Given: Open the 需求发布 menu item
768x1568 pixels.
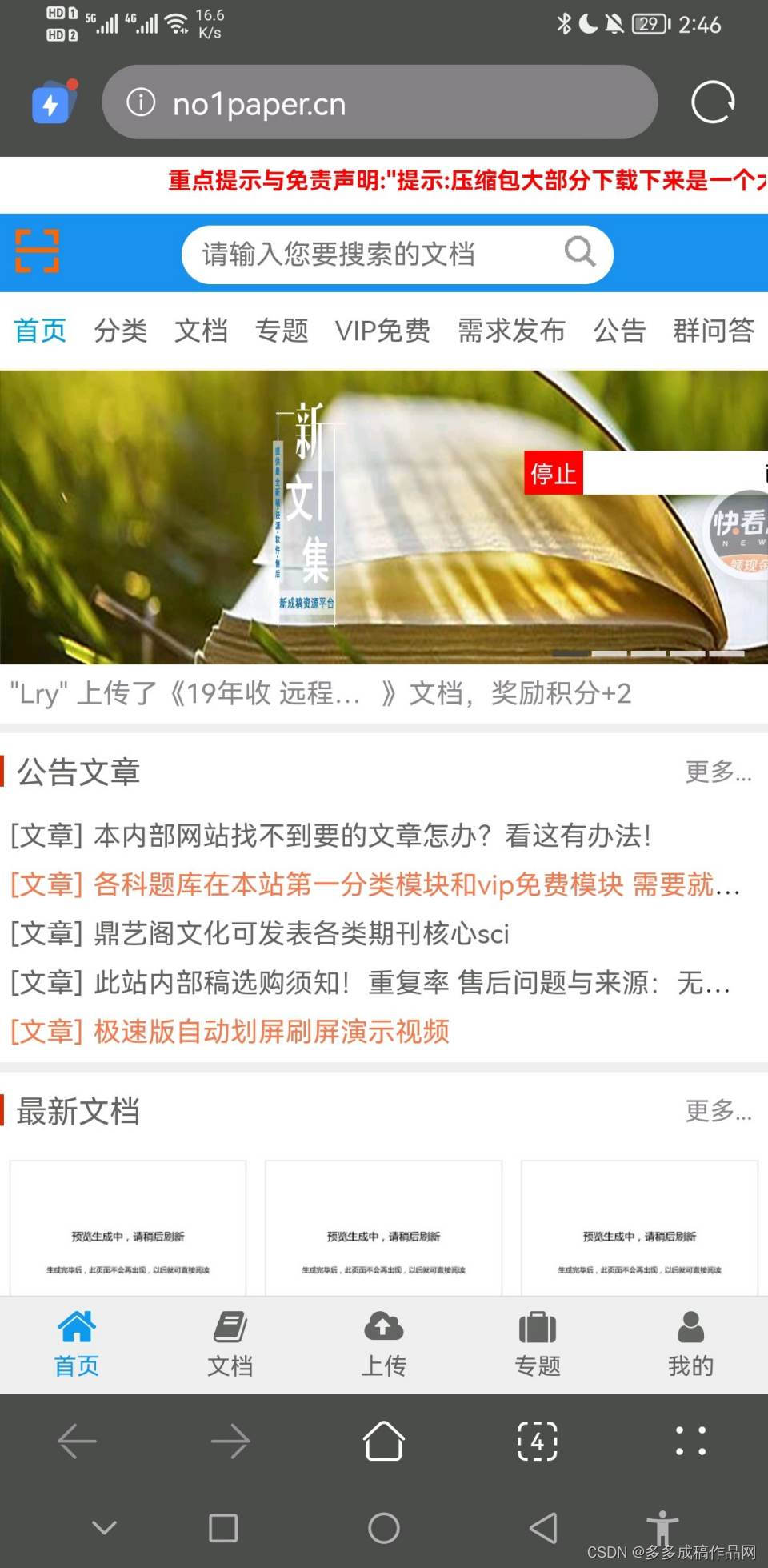Looking at the screenshot, I should coord(511,331).
